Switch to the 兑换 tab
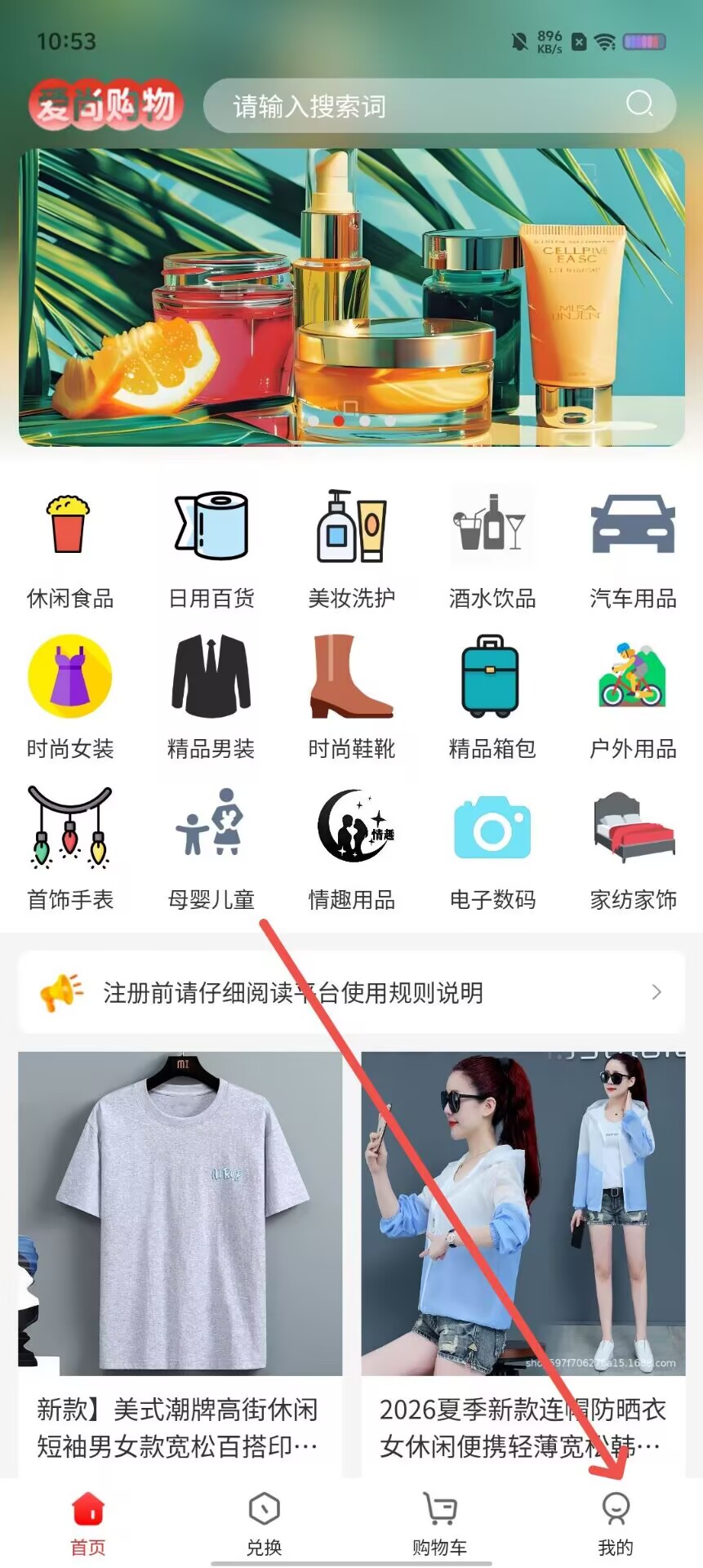This screenshot has width=703, height=1568. point(264,1523)
